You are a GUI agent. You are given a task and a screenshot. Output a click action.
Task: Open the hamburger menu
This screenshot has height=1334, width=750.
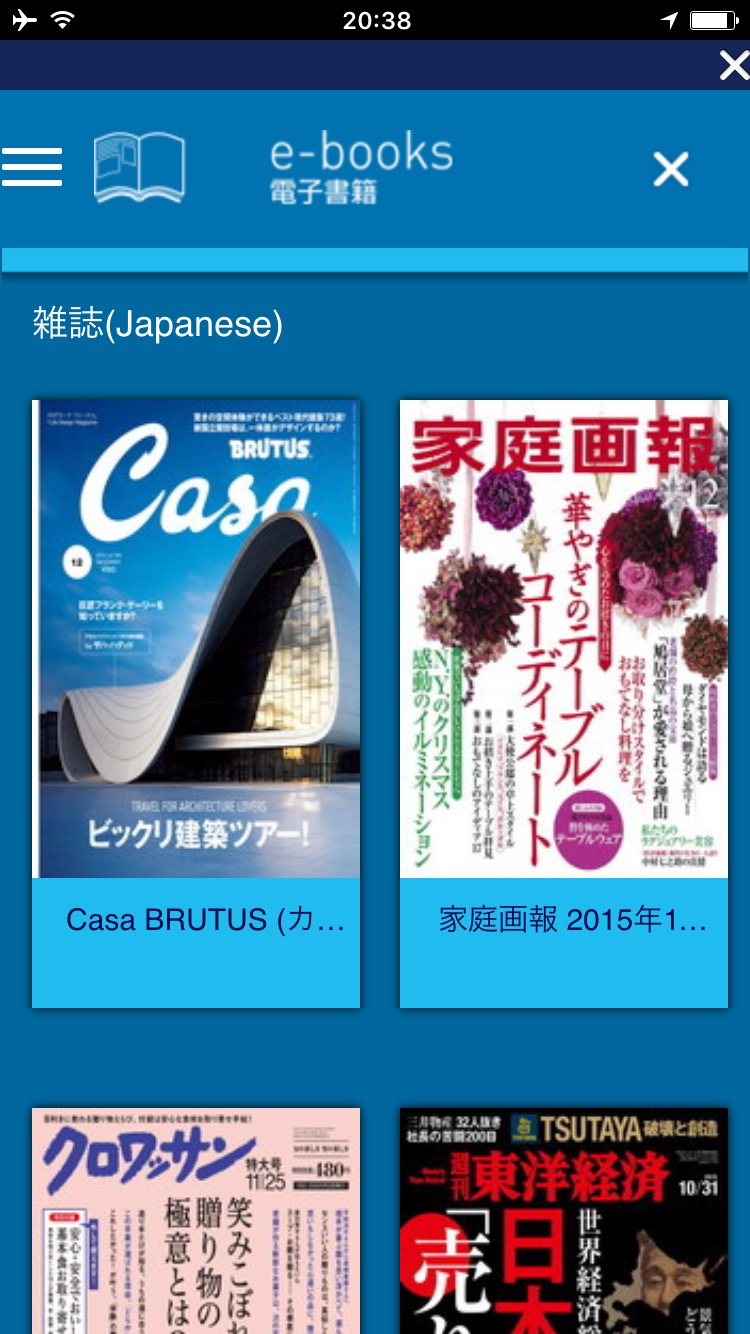pos(32,167)
